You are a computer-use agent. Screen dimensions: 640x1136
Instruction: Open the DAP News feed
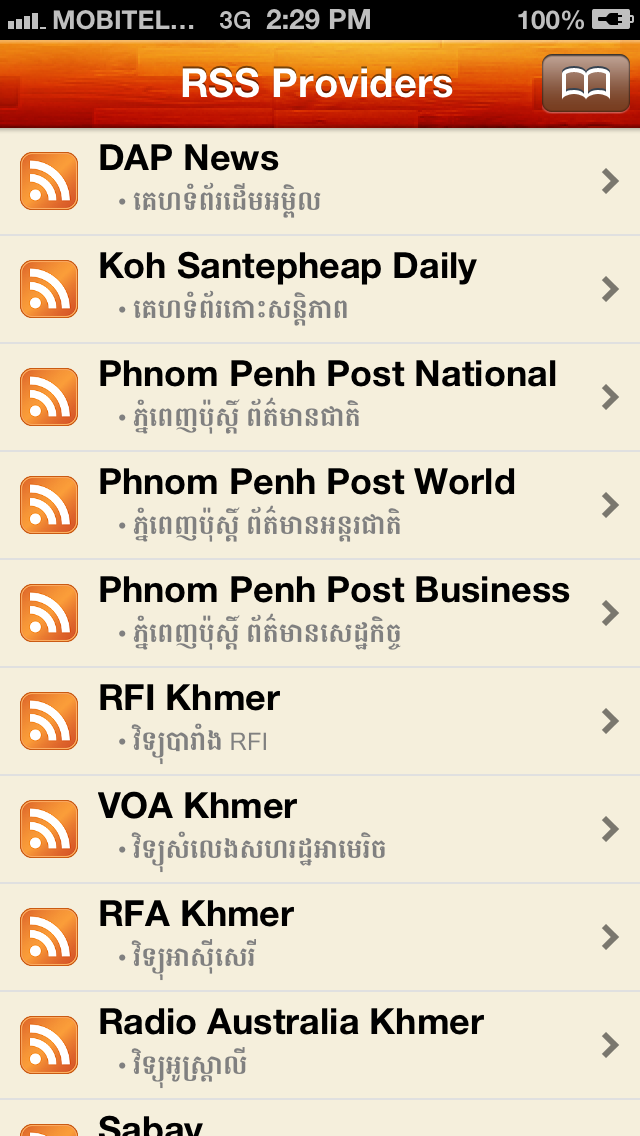pos(320,182)
